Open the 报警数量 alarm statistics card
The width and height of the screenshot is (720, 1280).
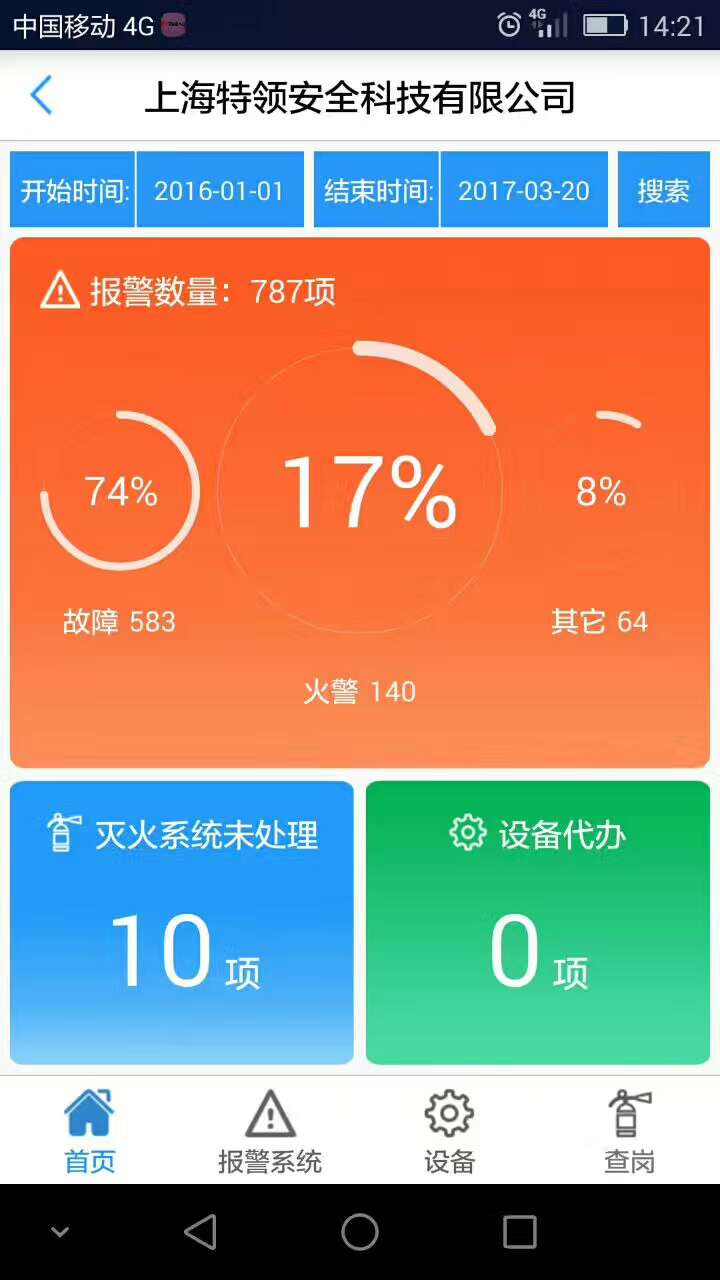pos(360,500)
